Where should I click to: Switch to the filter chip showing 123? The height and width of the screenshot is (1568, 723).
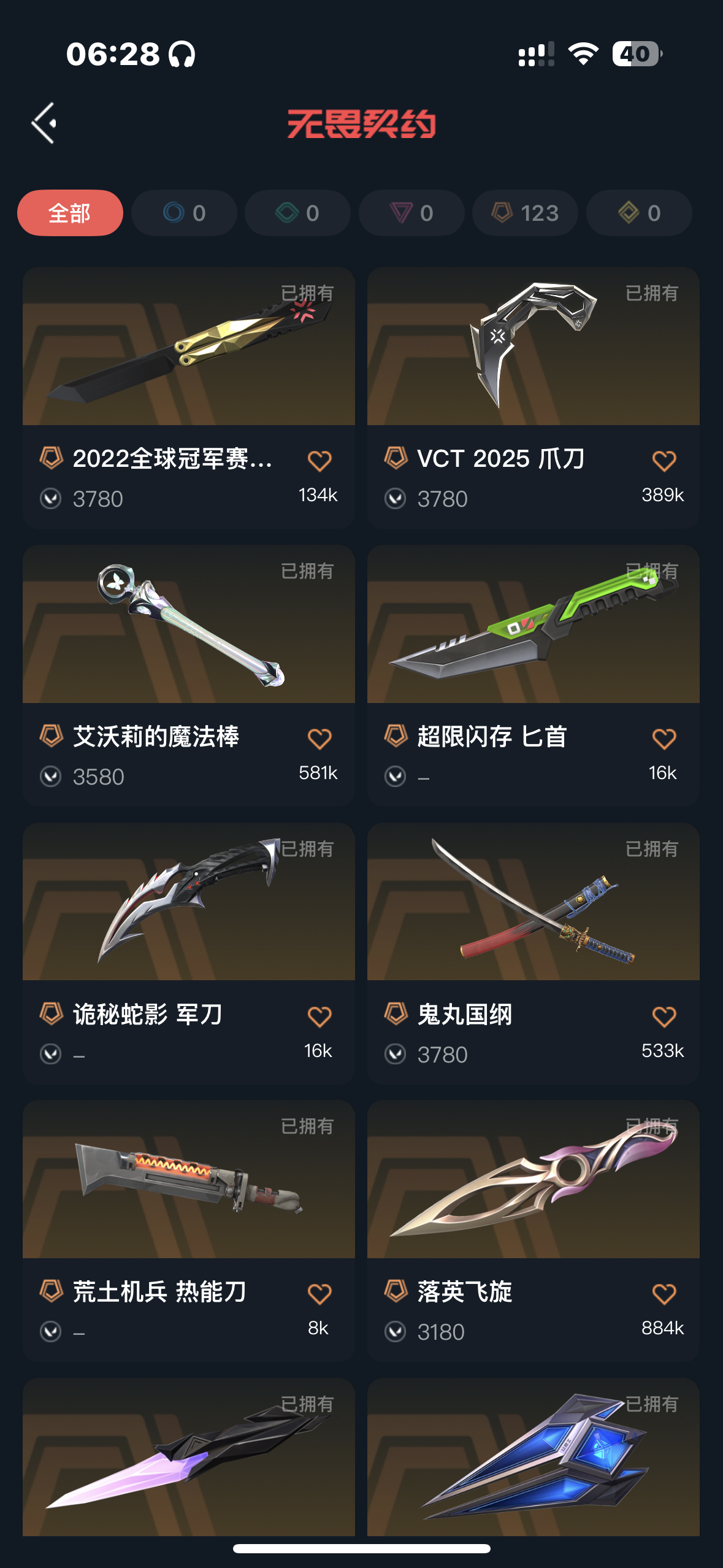coord(525,213)
